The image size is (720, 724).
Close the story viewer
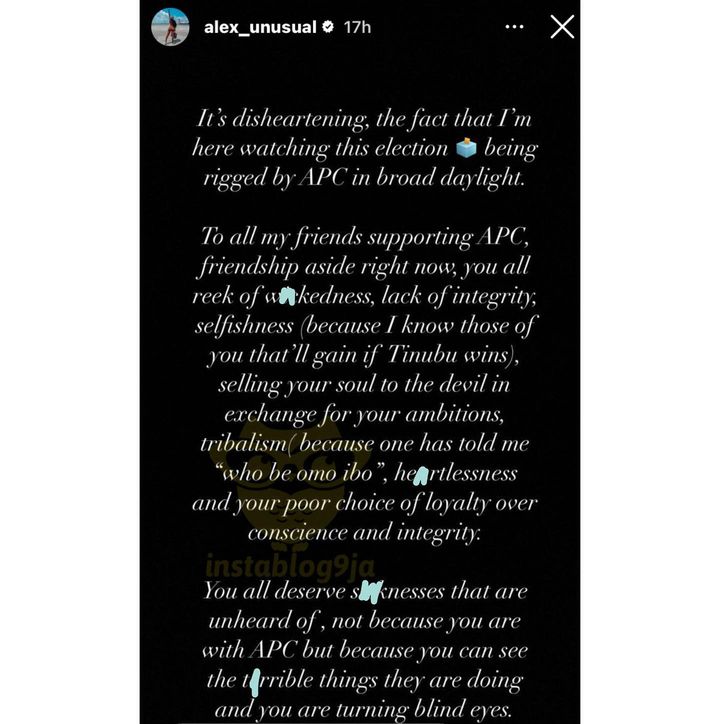(x=562, y=27)
